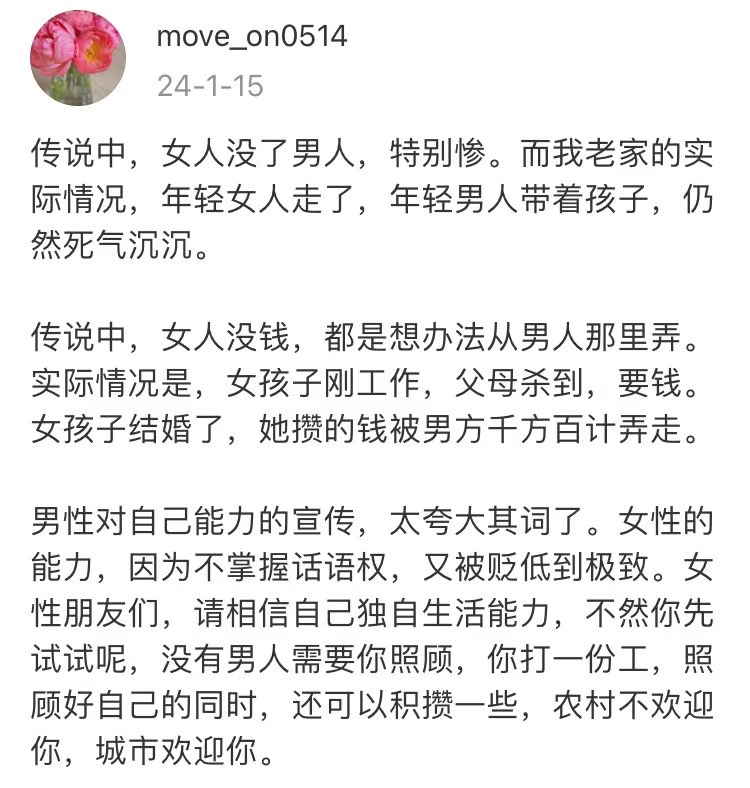Open move_on0514's profile picture
Image resolution: width=750 pixels, height=788 pixels.
[x=78, y=57]
